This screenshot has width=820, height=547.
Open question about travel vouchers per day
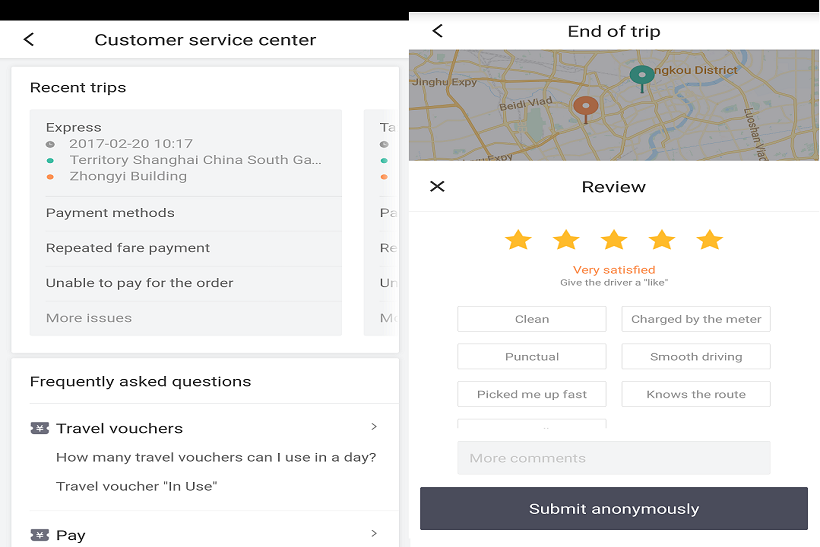[x=216, y=457]
